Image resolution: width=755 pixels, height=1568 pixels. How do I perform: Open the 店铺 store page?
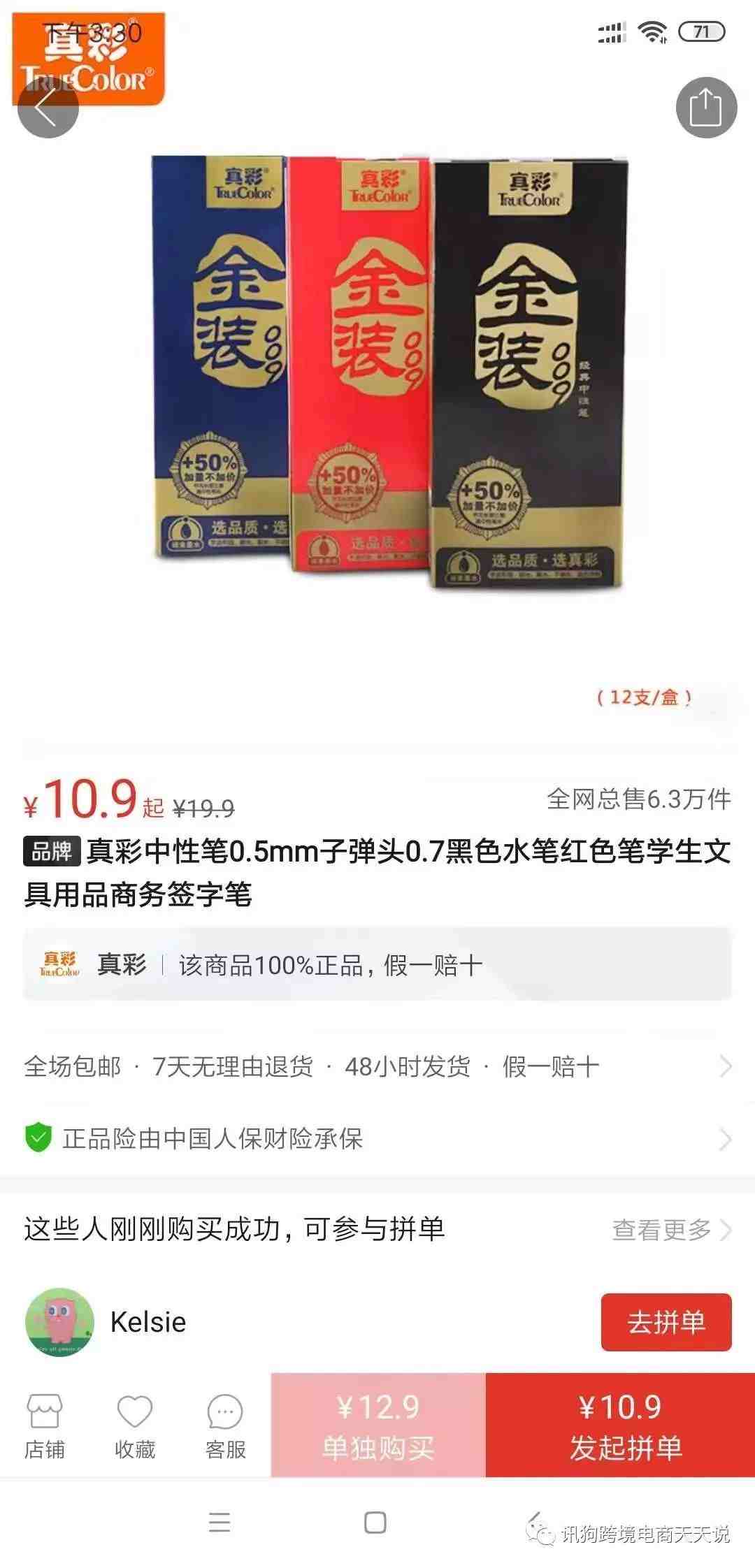pos(45,1425)
